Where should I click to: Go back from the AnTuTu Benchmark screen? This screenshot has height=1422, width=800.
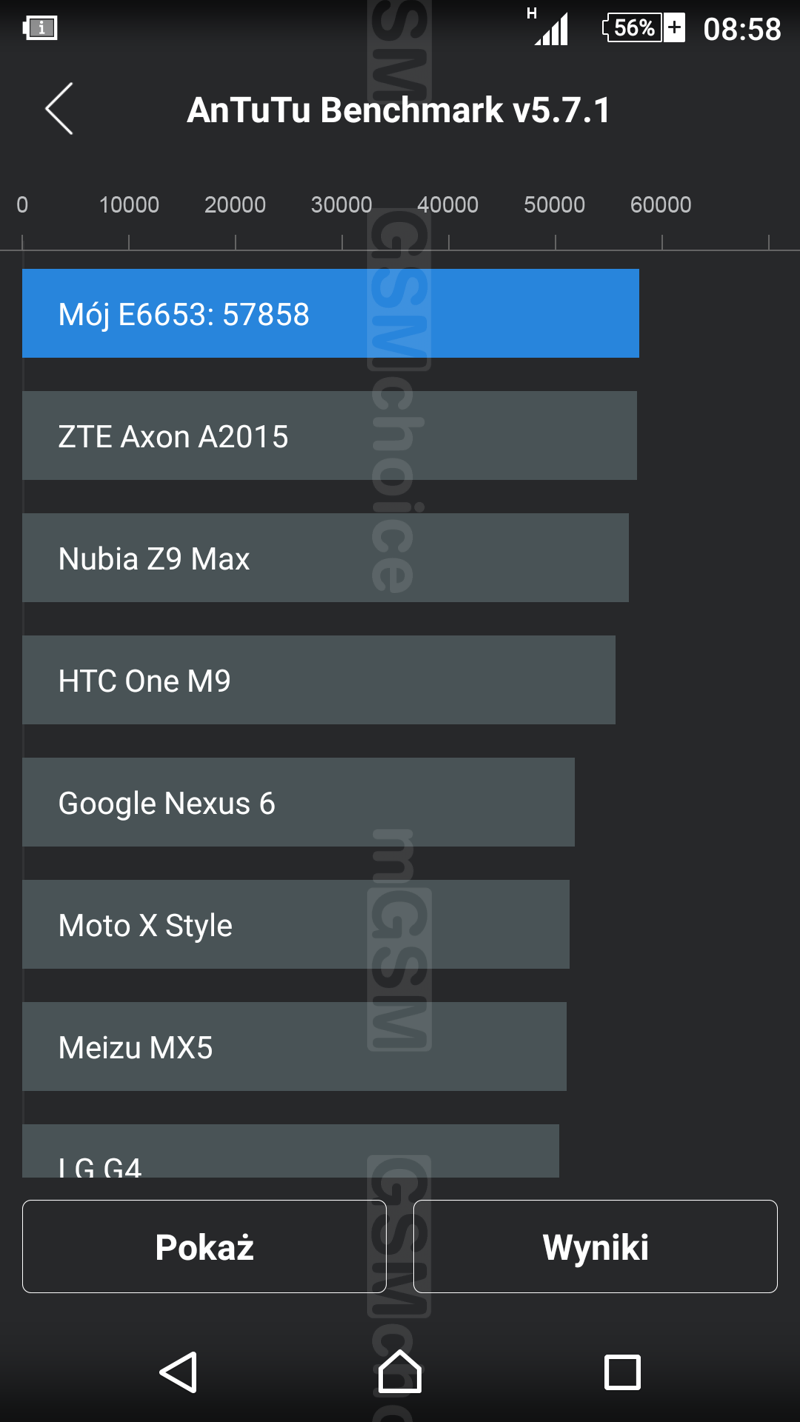(x=60, y=108)
